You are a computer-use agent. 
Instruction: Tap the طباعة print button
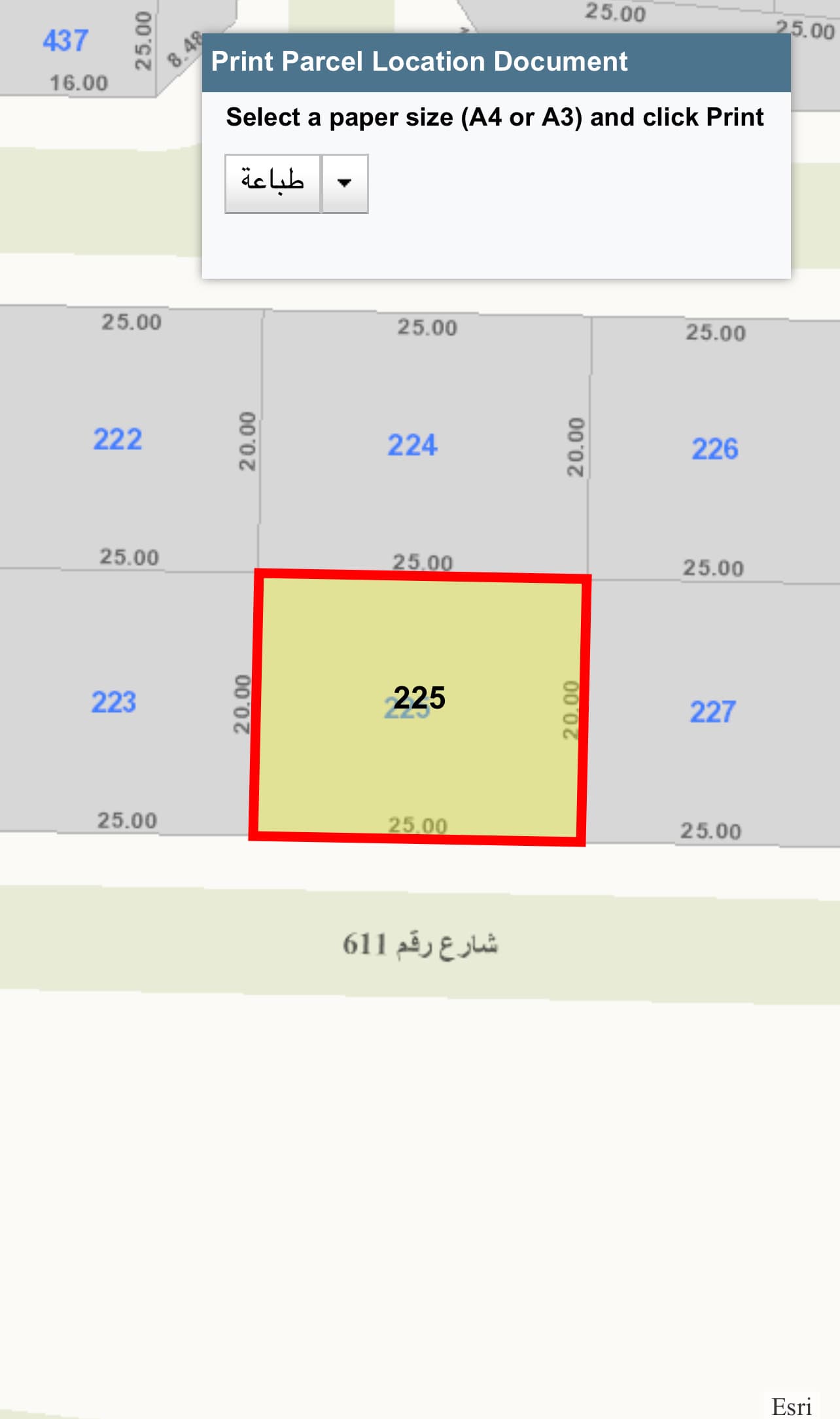[x=272, y=183]
